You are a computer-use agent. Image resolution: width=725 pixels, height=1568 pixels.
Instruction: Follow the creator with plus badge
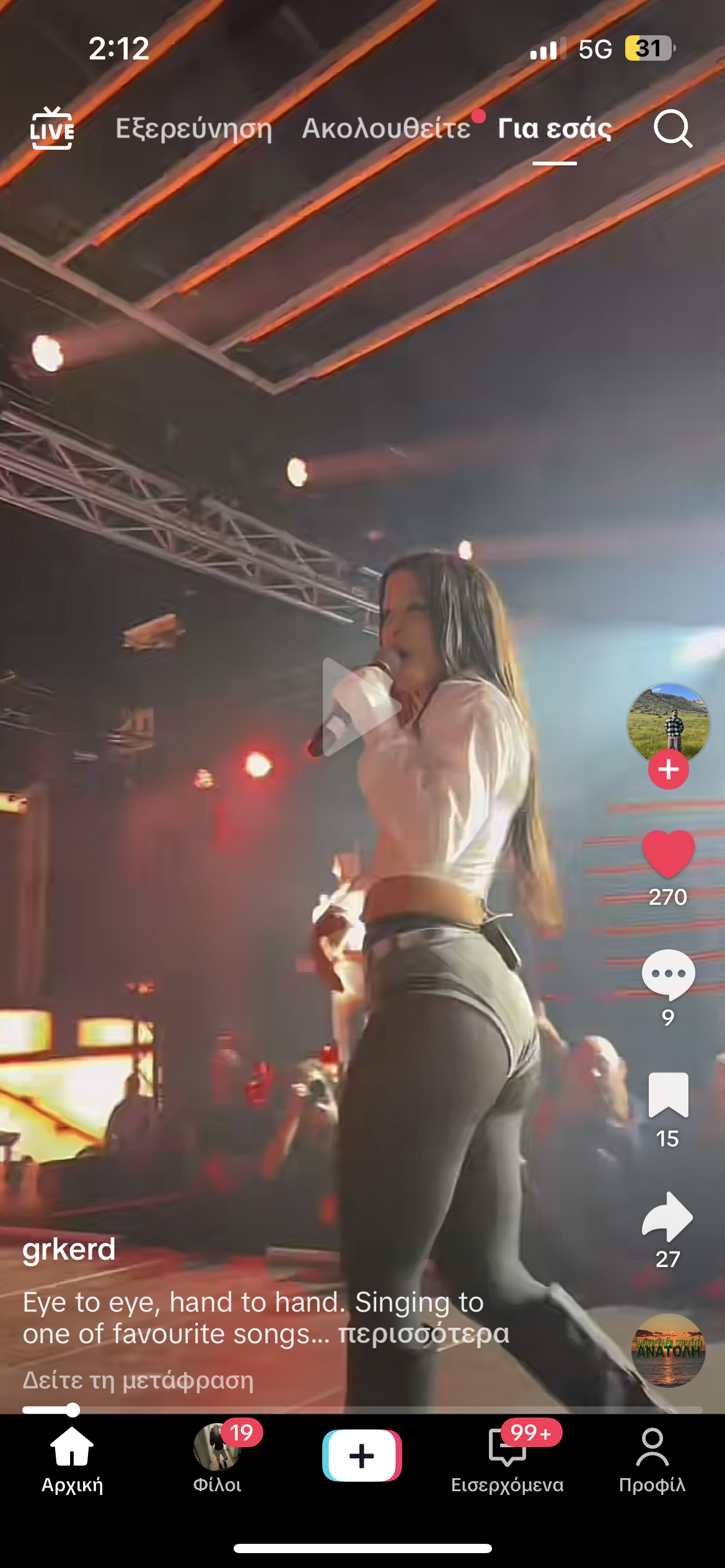668,769
